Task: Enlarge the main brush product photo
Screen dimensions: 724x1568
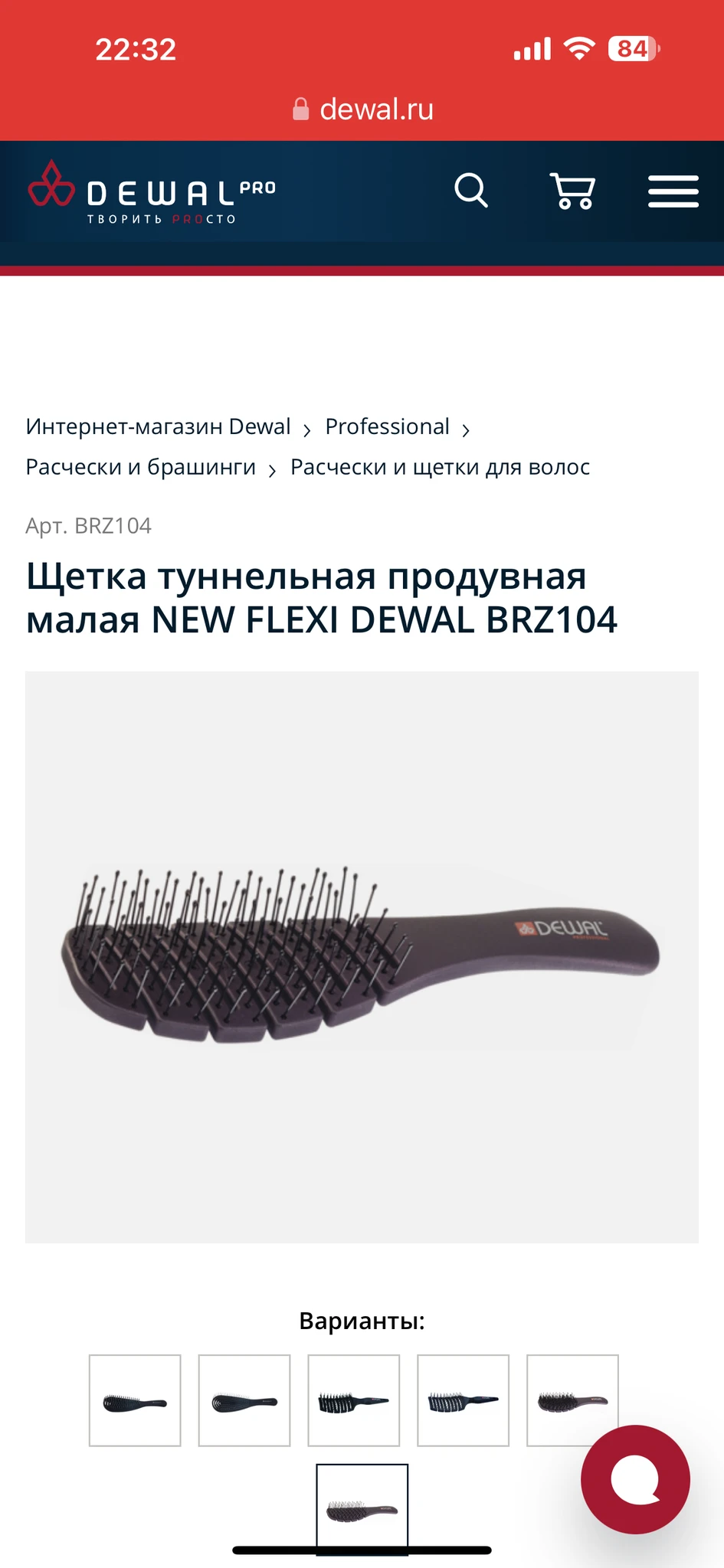Action: [362, 957]
